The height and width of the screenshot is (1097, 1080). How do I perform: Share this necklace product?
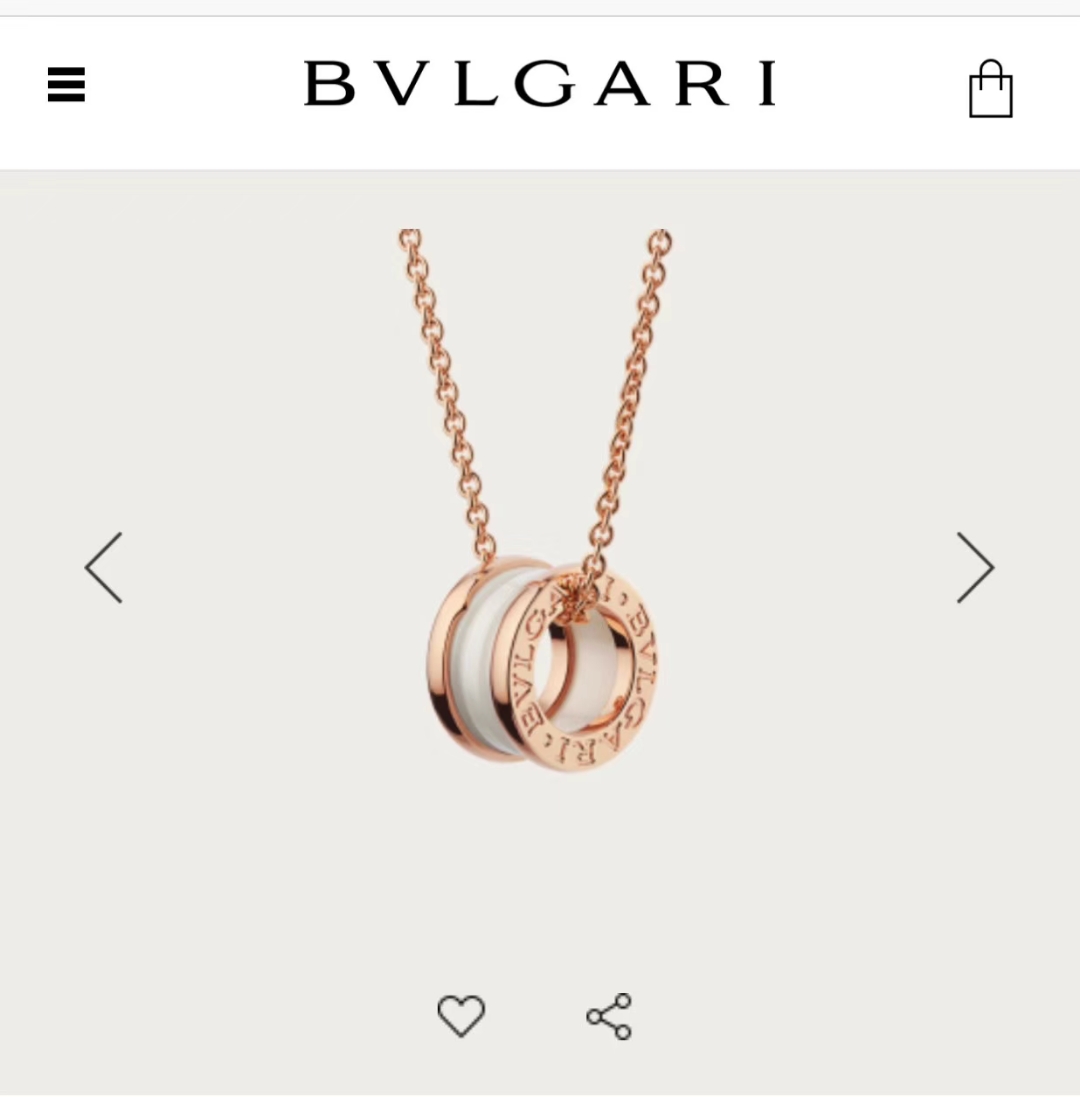click(x=609, y=1016)
